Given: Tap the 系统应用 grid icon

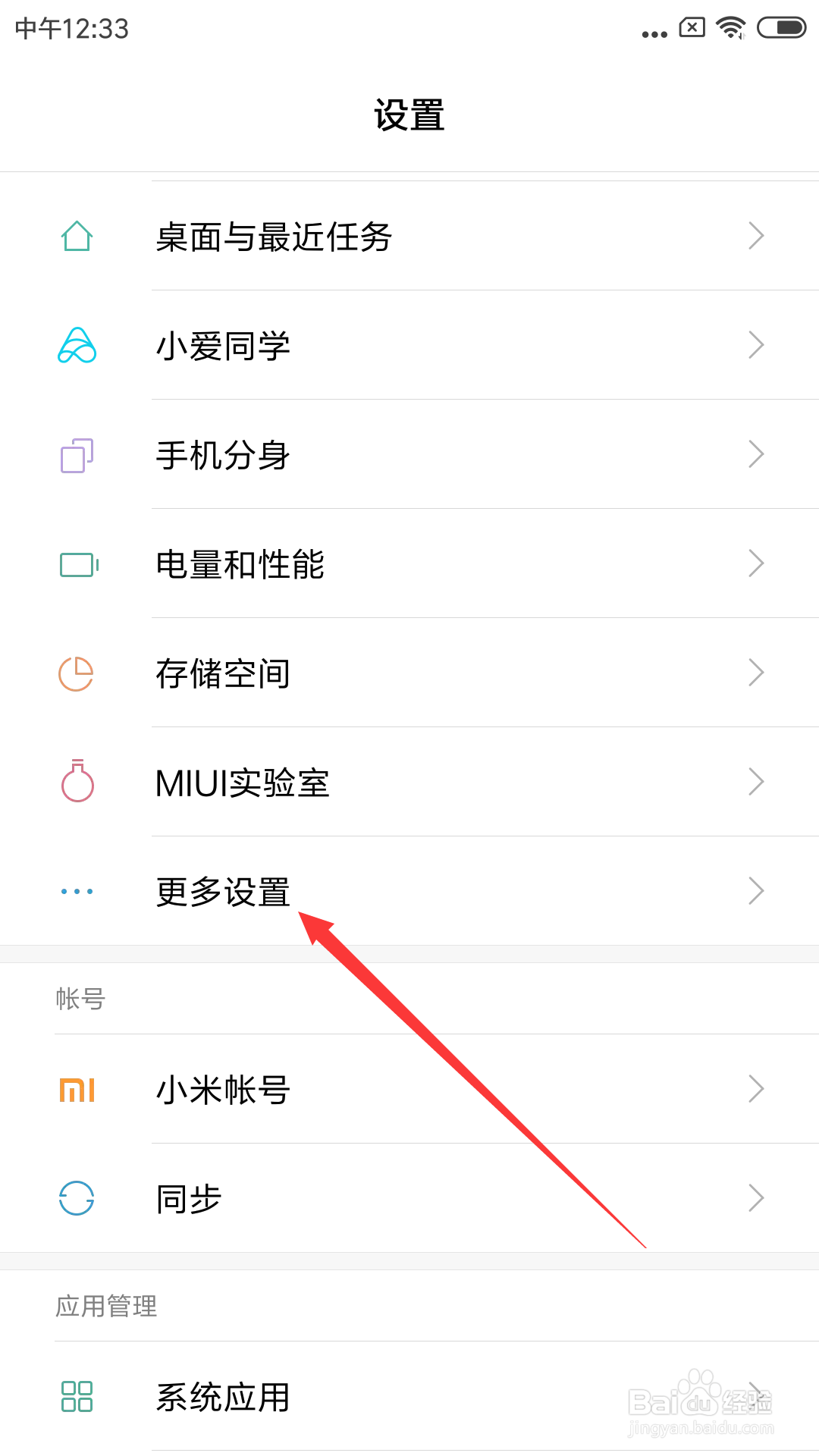Looking at the screenshot, I should click(76, 1398).
